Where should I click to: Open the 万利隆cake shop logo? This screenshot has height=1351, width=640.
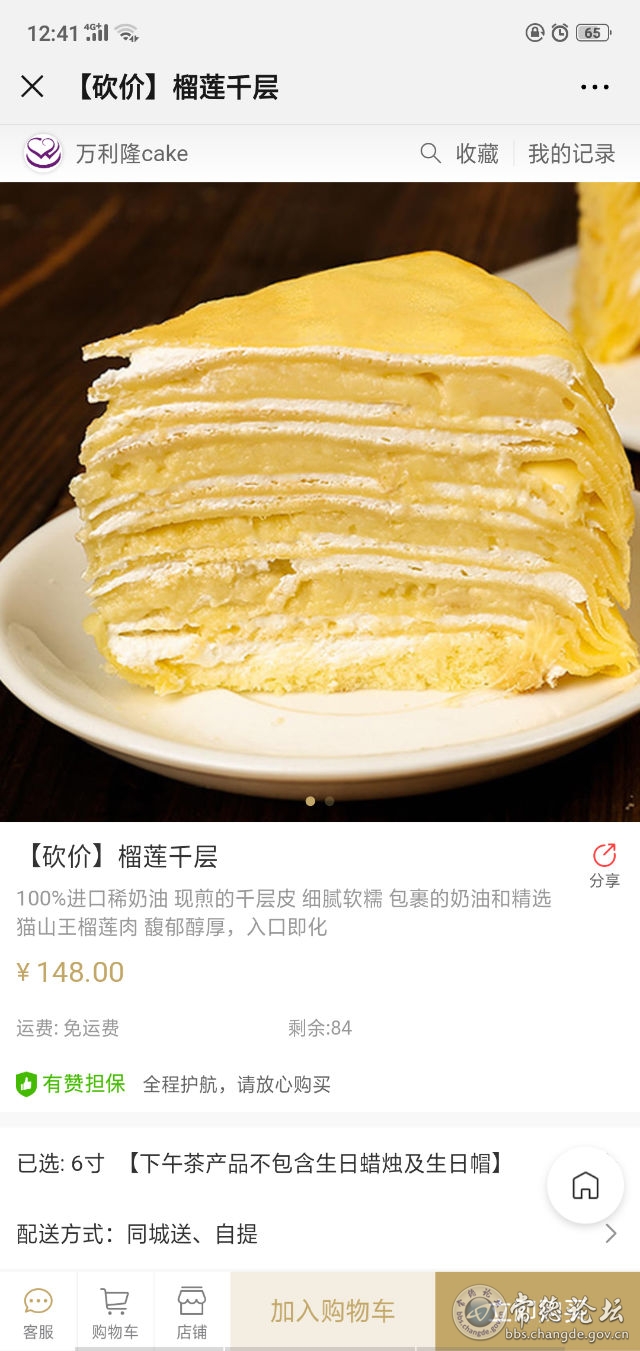tap(43, 153)
